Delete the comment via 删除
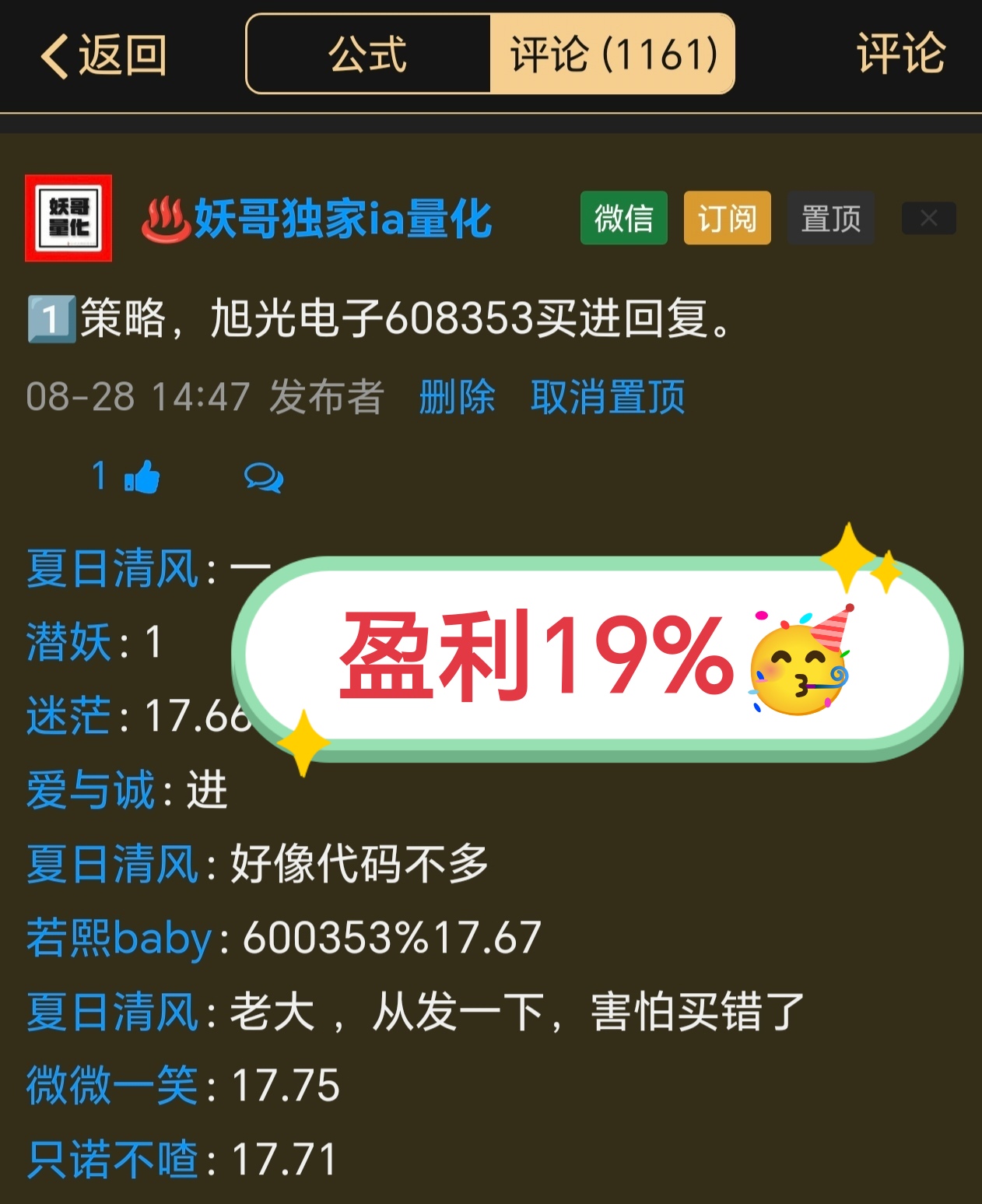Viewport: 982px width, 1204px height. tap(457, 396)
